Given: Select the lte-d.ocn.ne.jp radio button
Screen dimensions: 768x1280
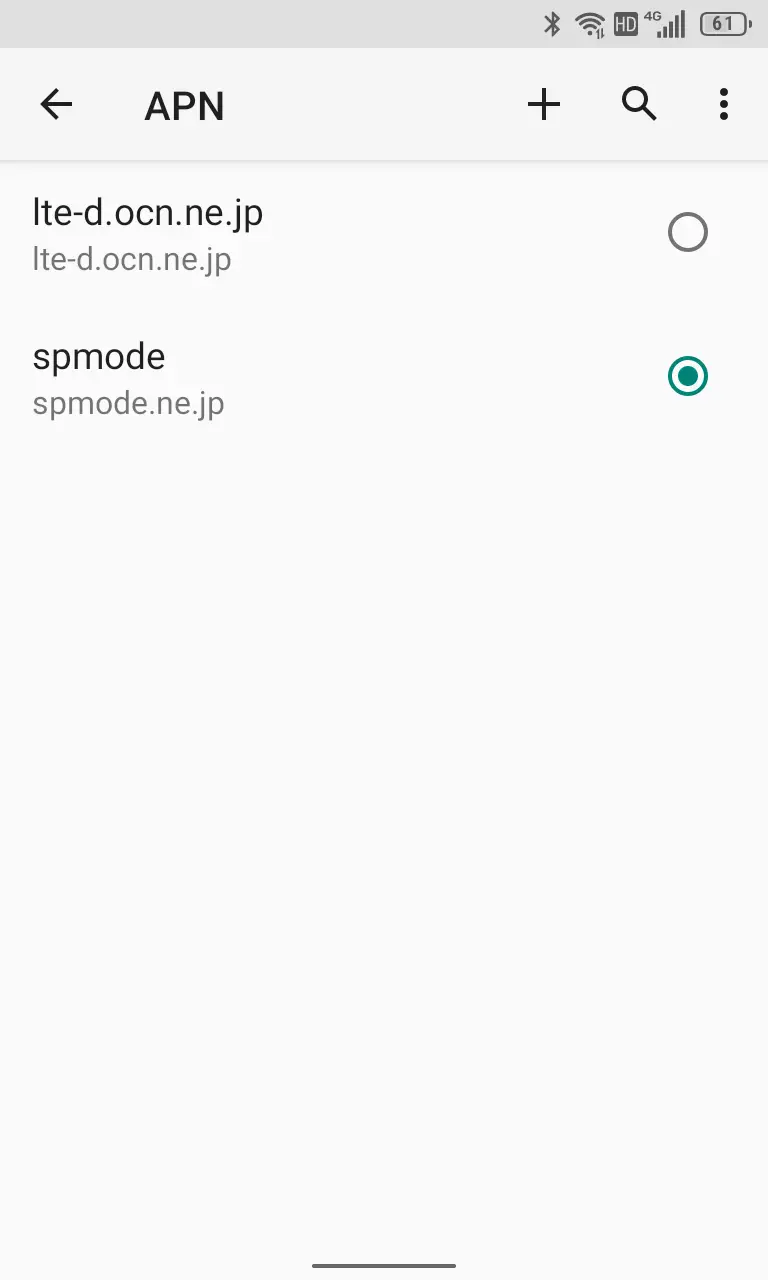Looking at the screenshot, I should [687, 233].
